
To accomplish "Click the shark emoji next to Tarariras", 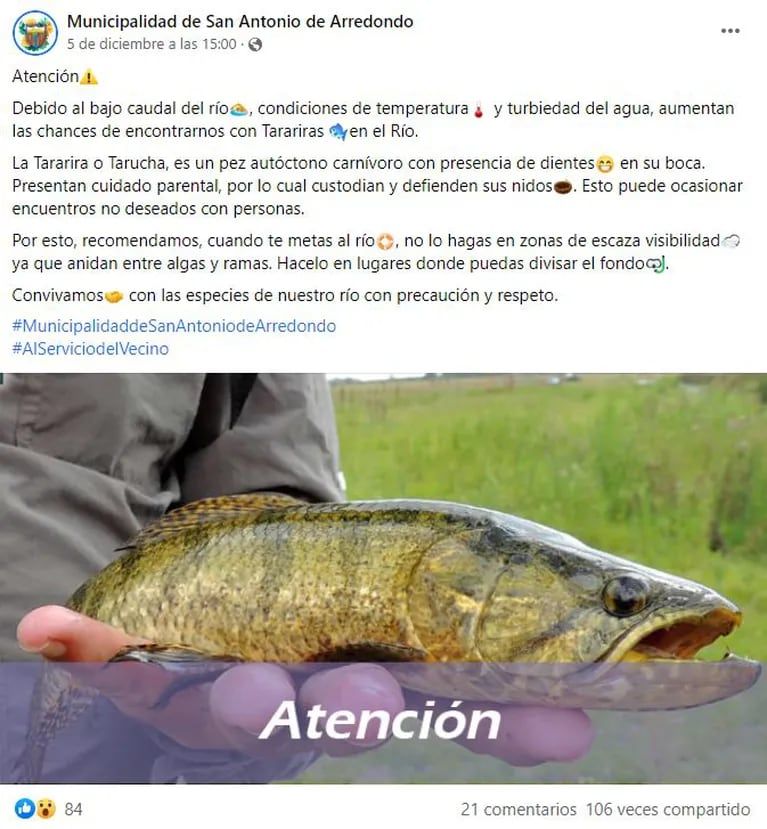I will (x=337, y=131).
